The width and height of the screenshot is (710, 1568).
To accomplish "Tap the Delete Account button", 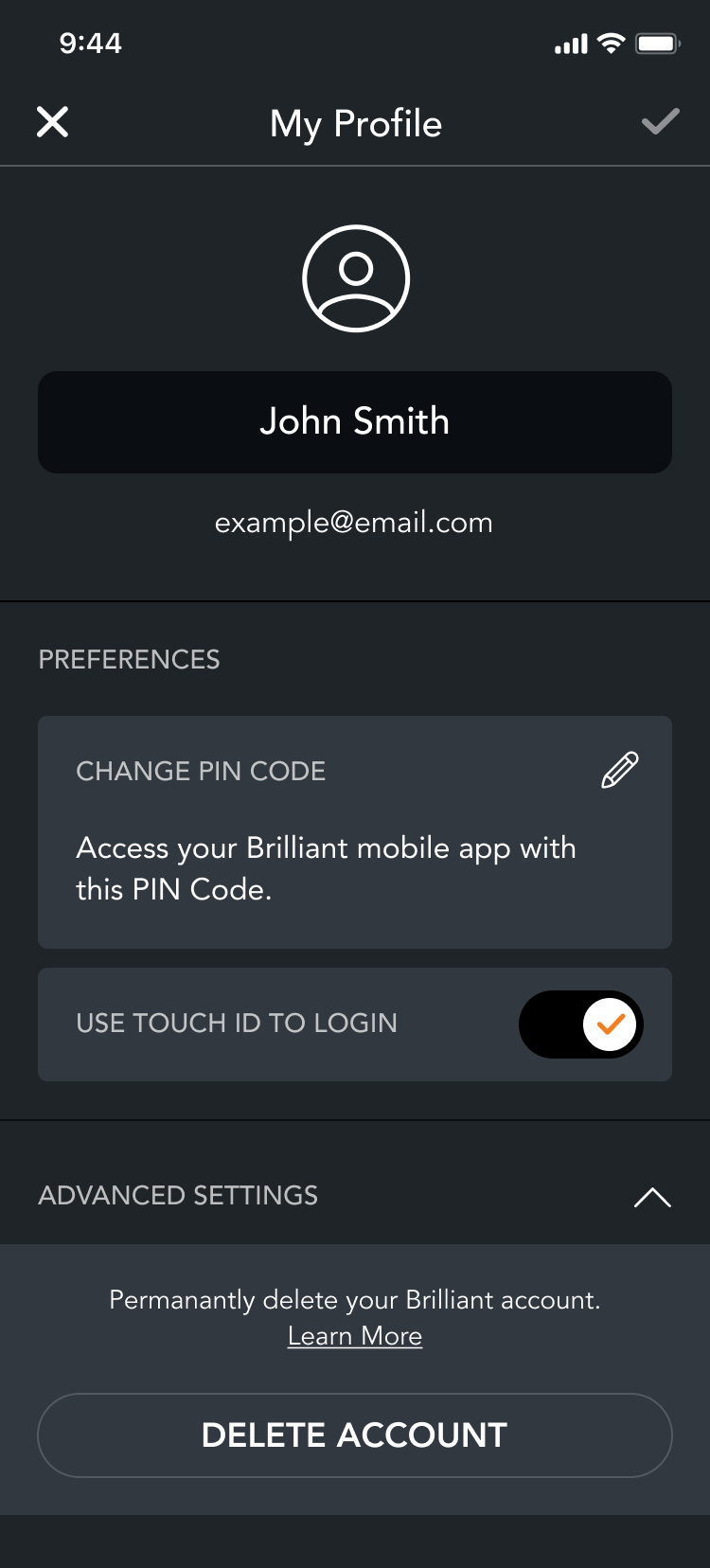I will pyautogui.click(x=355, y=1435).
